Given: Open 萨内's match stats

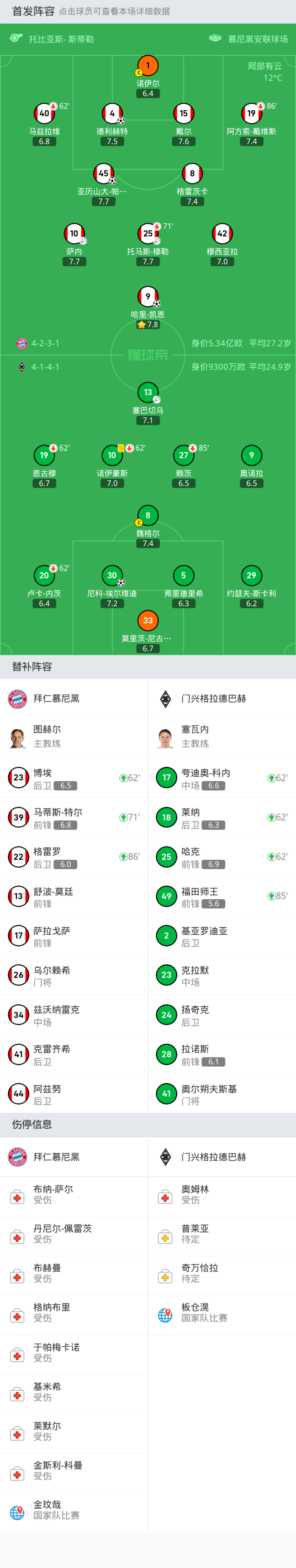Looking at the screenshot, I should [x=74, y=234].
